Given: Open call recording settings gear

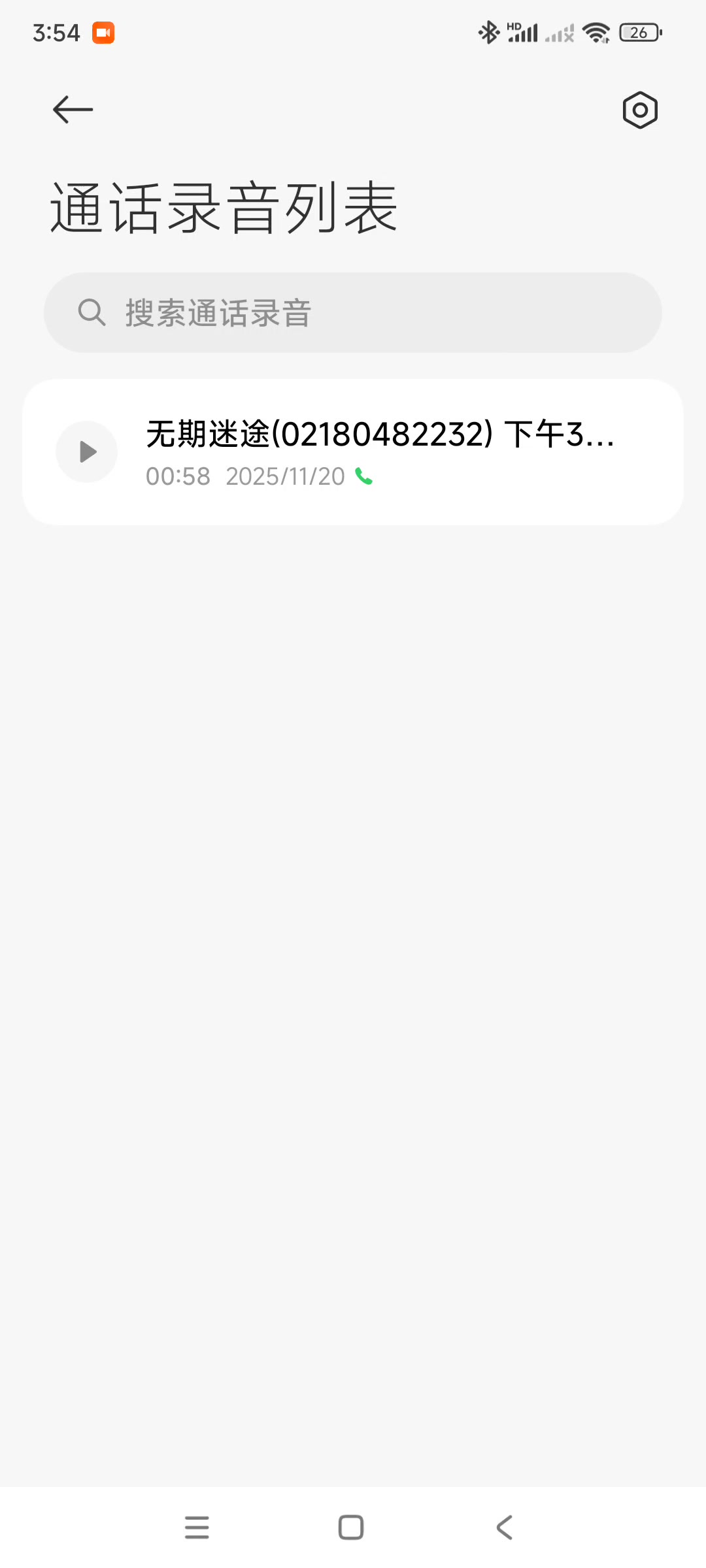Looking at the screenshot, I should click(x=639, y=110).
